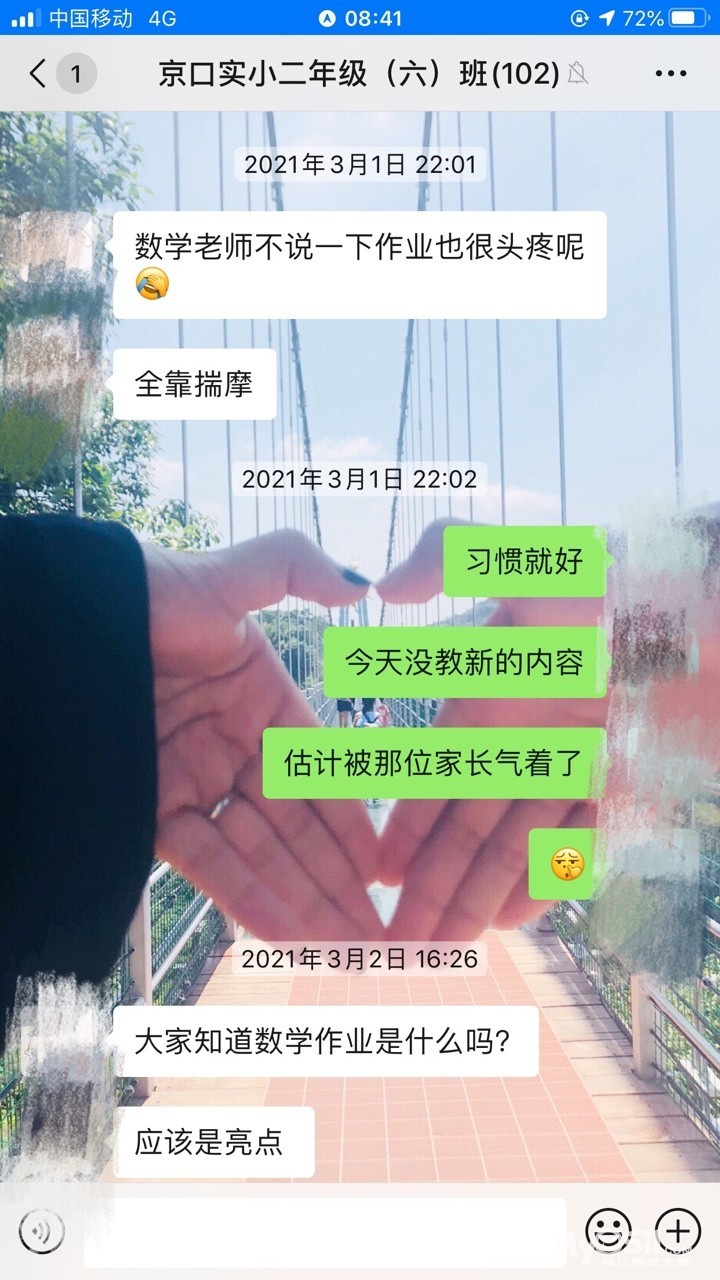
Task: Go back to the chat list
Action: click(40, 73)
